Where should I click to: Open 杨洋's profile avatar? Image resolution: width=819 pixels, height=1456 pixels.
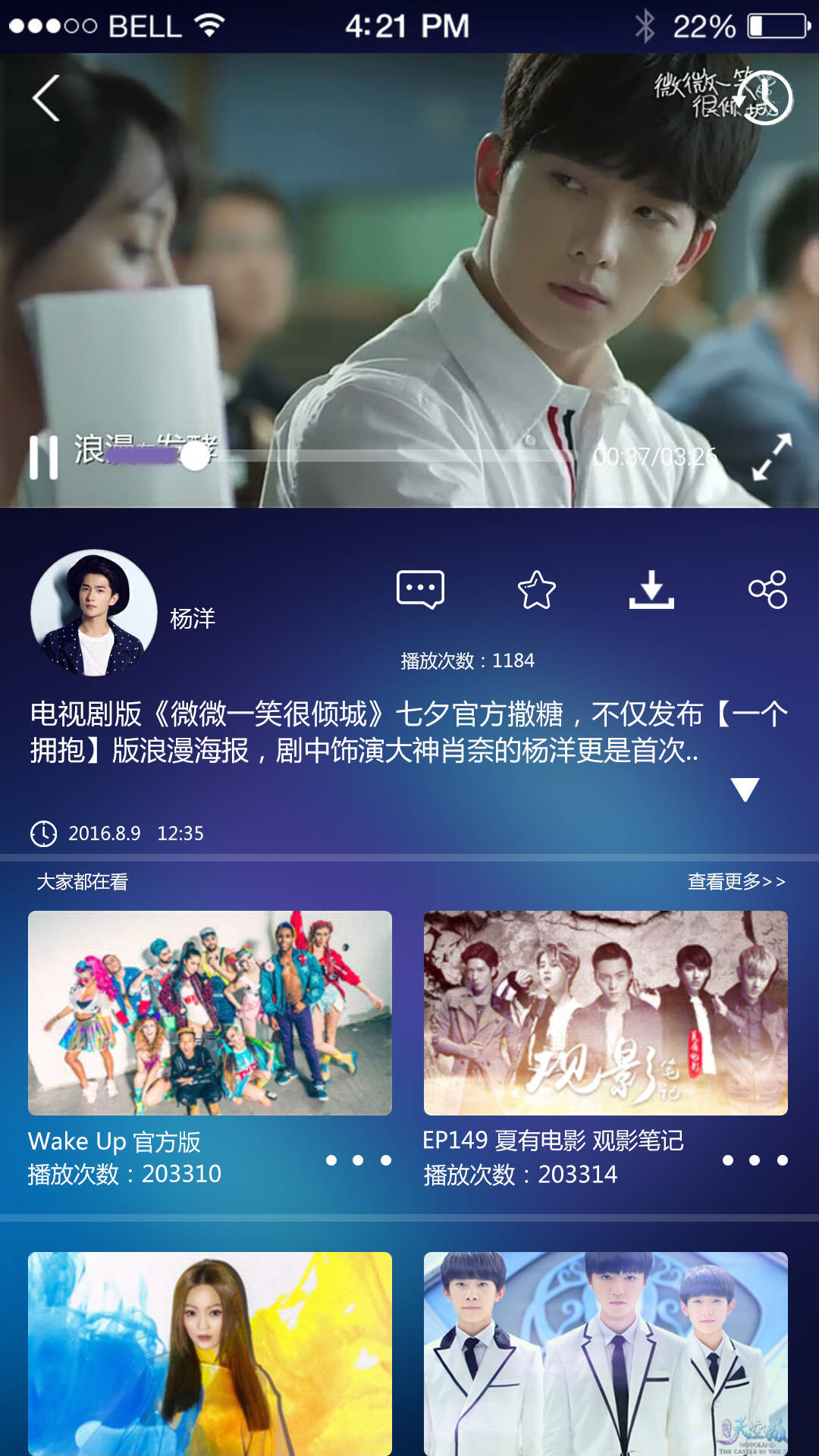[93, 613]
